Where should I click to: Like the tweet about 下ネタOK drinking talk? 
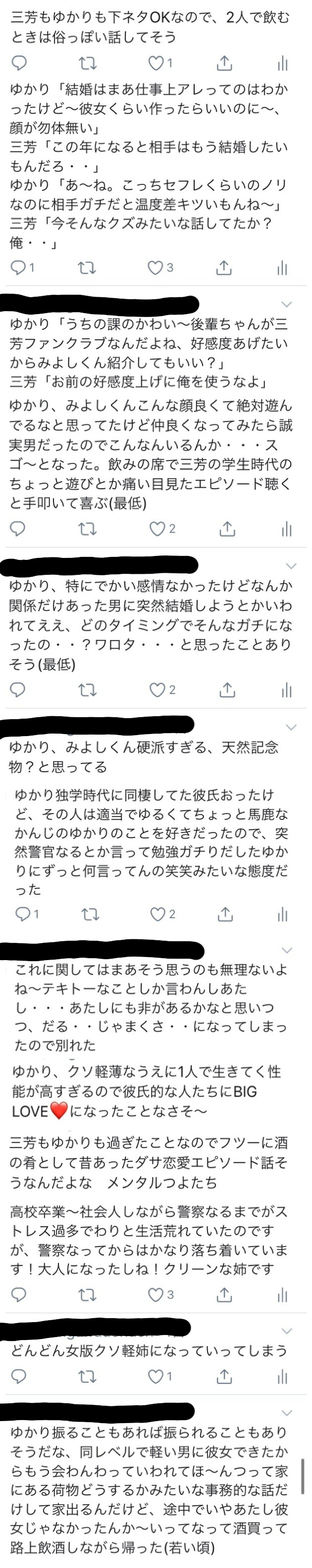156,63
